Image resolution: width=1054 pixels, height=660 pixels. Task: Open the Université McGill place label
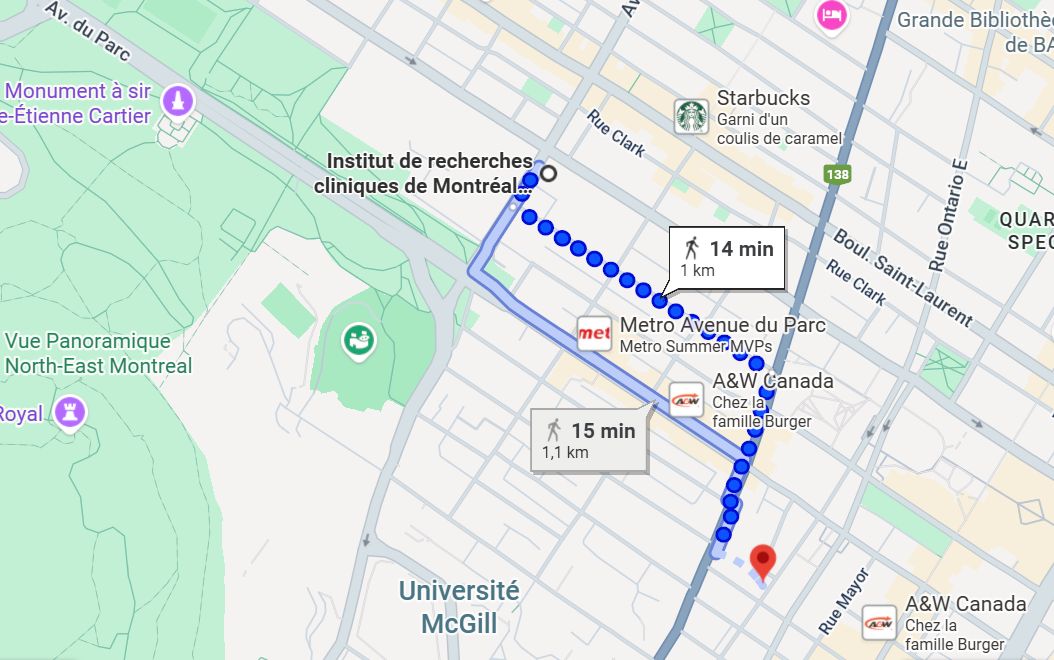tap(459, 607)
